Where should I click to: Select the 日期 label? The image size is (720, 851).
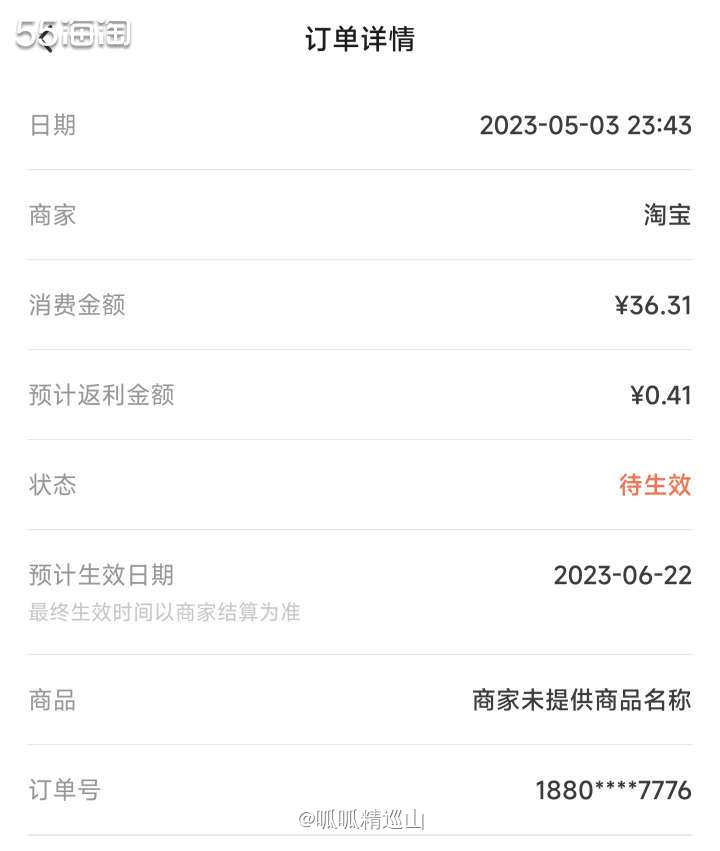pyautogui.click(x=52, y=125)
